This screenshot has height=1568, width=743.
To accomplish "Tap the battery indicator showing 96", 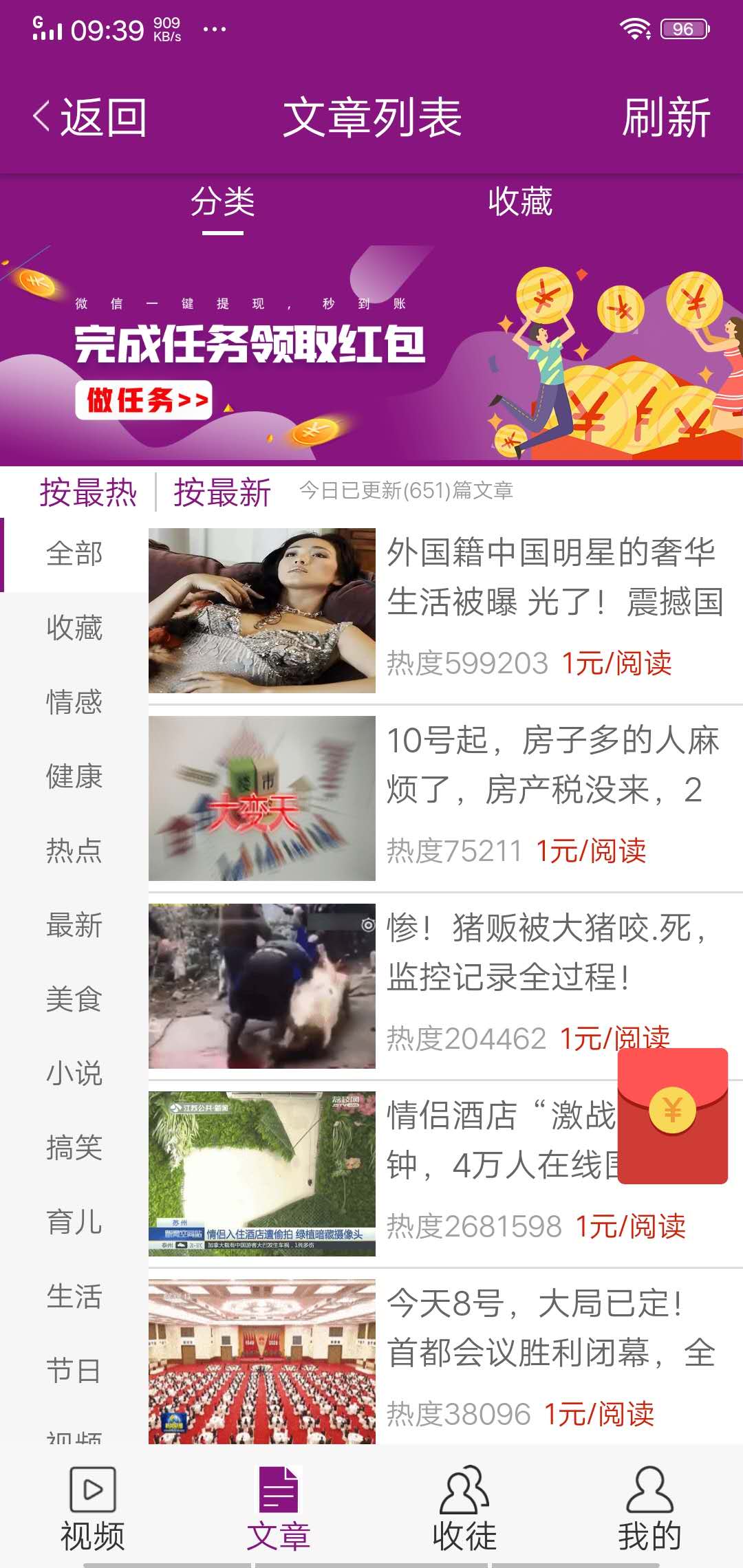I will click(x=683, y=29).
